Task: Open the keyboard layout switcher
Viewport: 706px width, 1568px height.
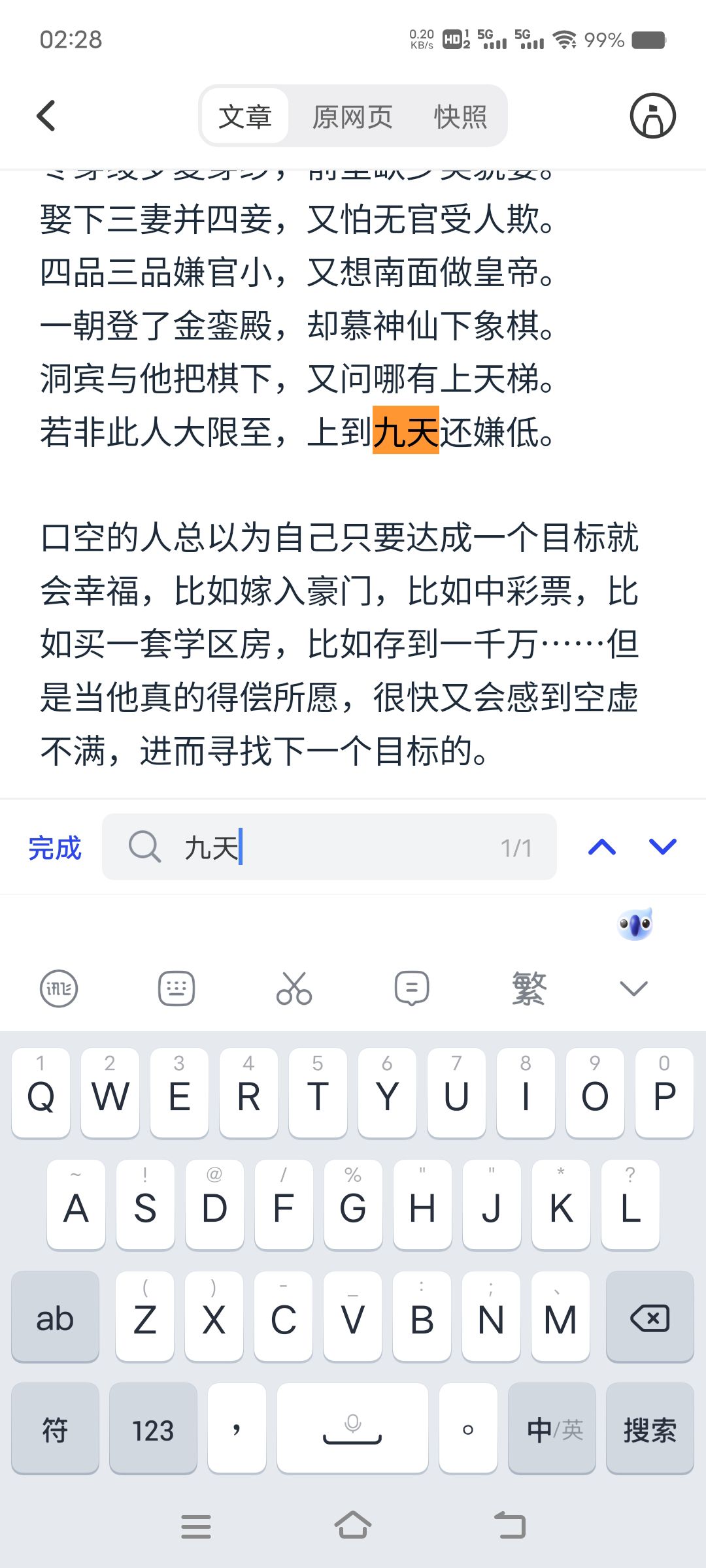Action: (176, 988)
